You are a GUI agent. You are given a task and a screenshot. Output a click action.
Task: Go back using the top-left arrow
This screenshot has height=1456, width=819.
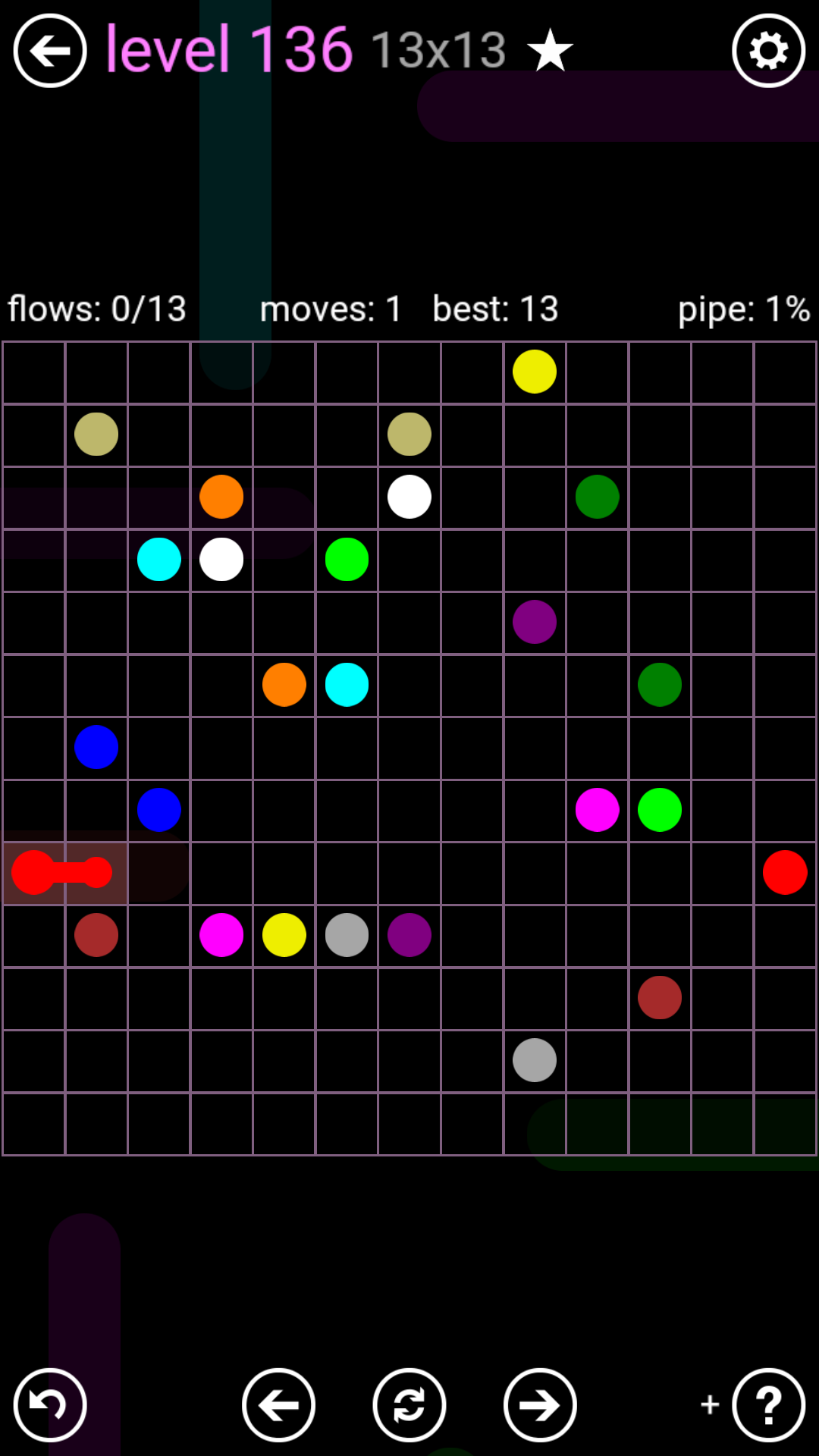coord(50,51)
